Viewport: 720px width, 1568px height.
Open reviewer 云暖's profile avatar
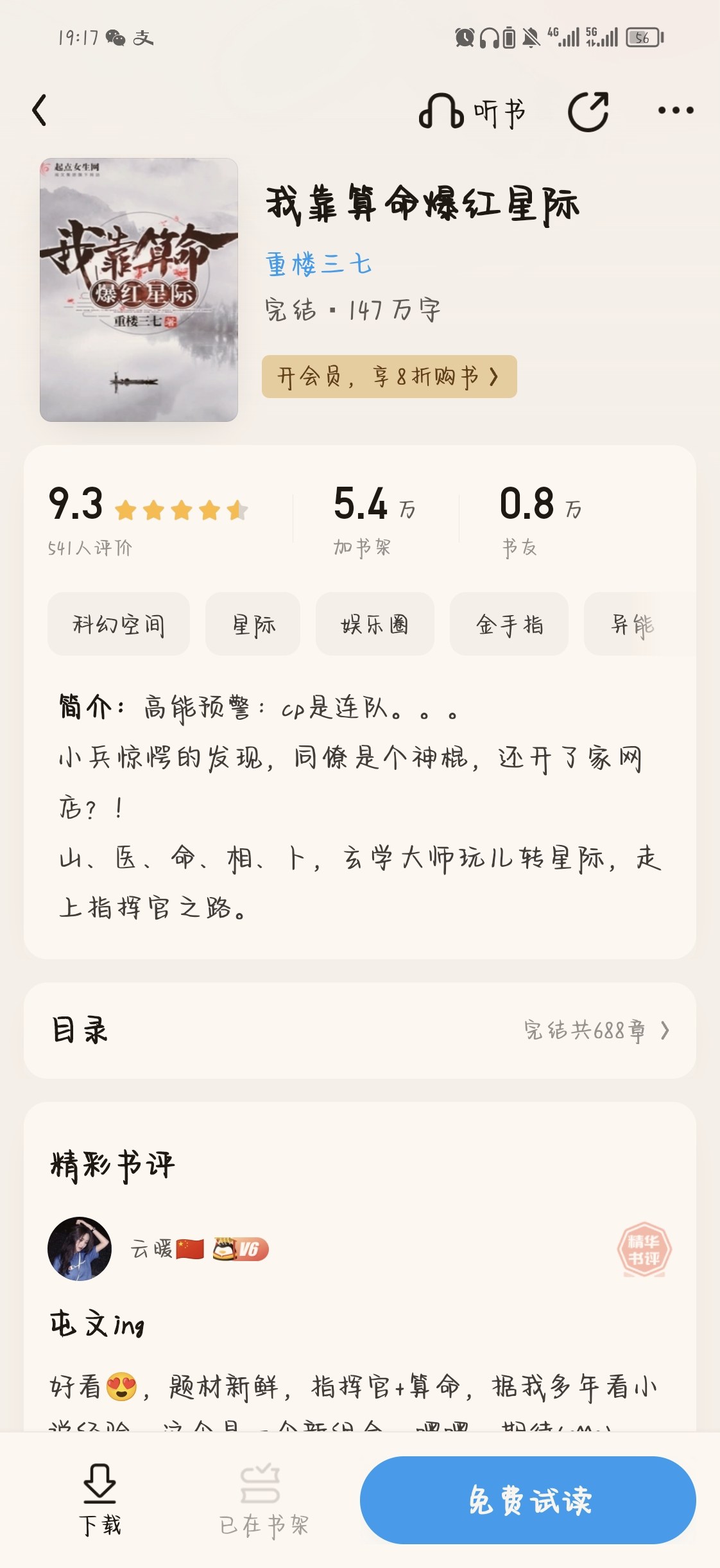coord(80,1249)
